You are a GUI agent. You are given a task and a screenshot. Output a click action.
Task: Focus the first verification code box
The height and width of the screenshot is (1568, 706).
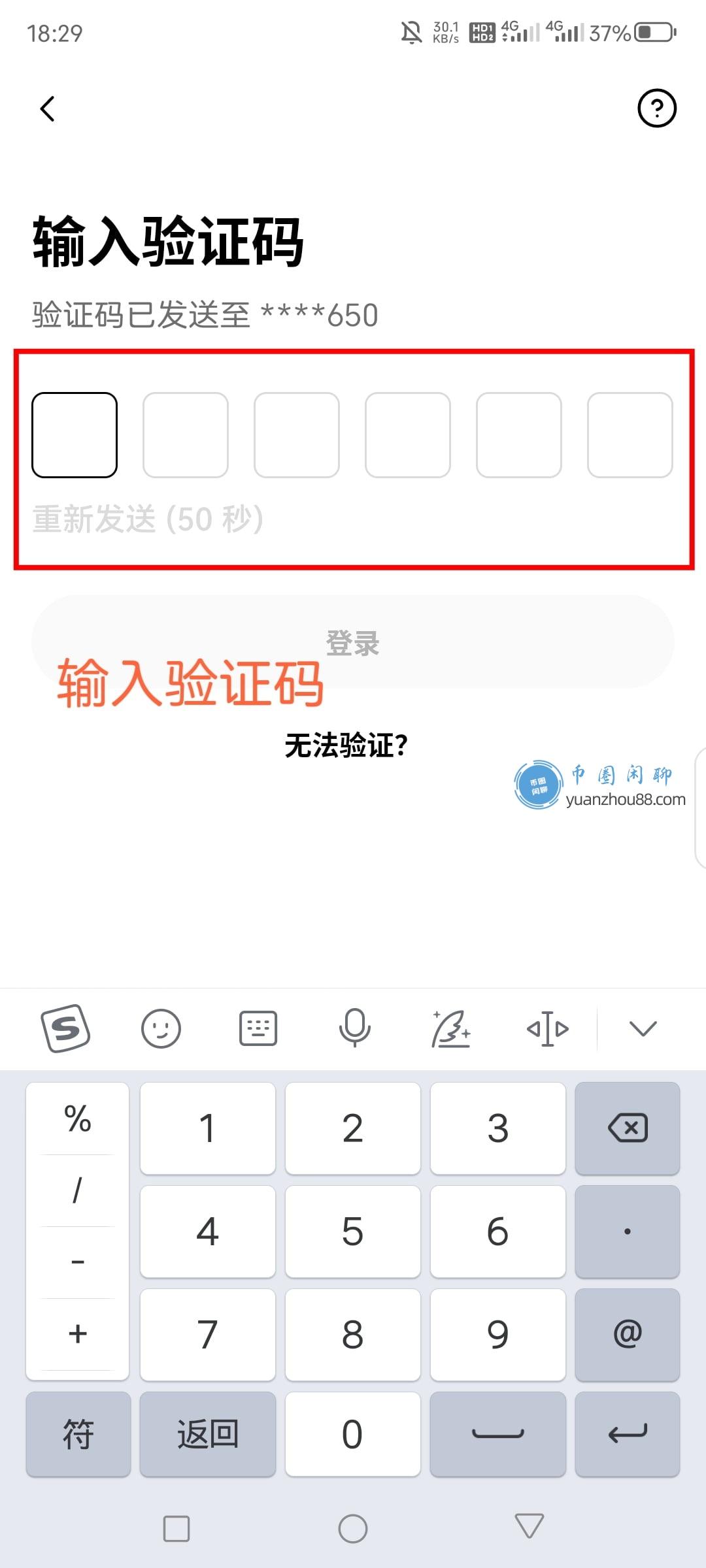pyautogui.click(x=75, y=435)
